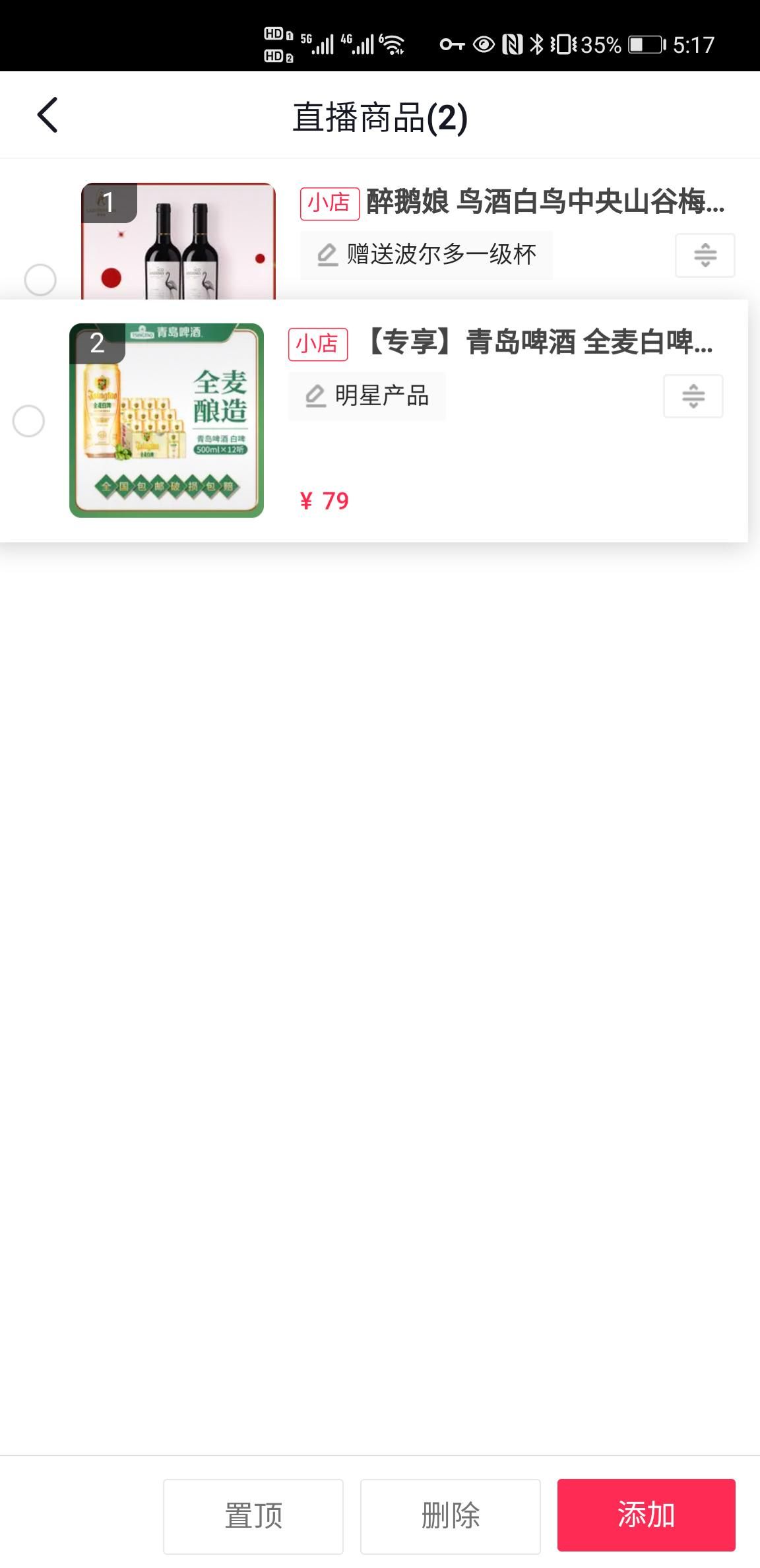Viewport: 760px width, 1568px height.
Task: Select the 醉鹅娘 wine product radio button
Action: tap(40, 280)
